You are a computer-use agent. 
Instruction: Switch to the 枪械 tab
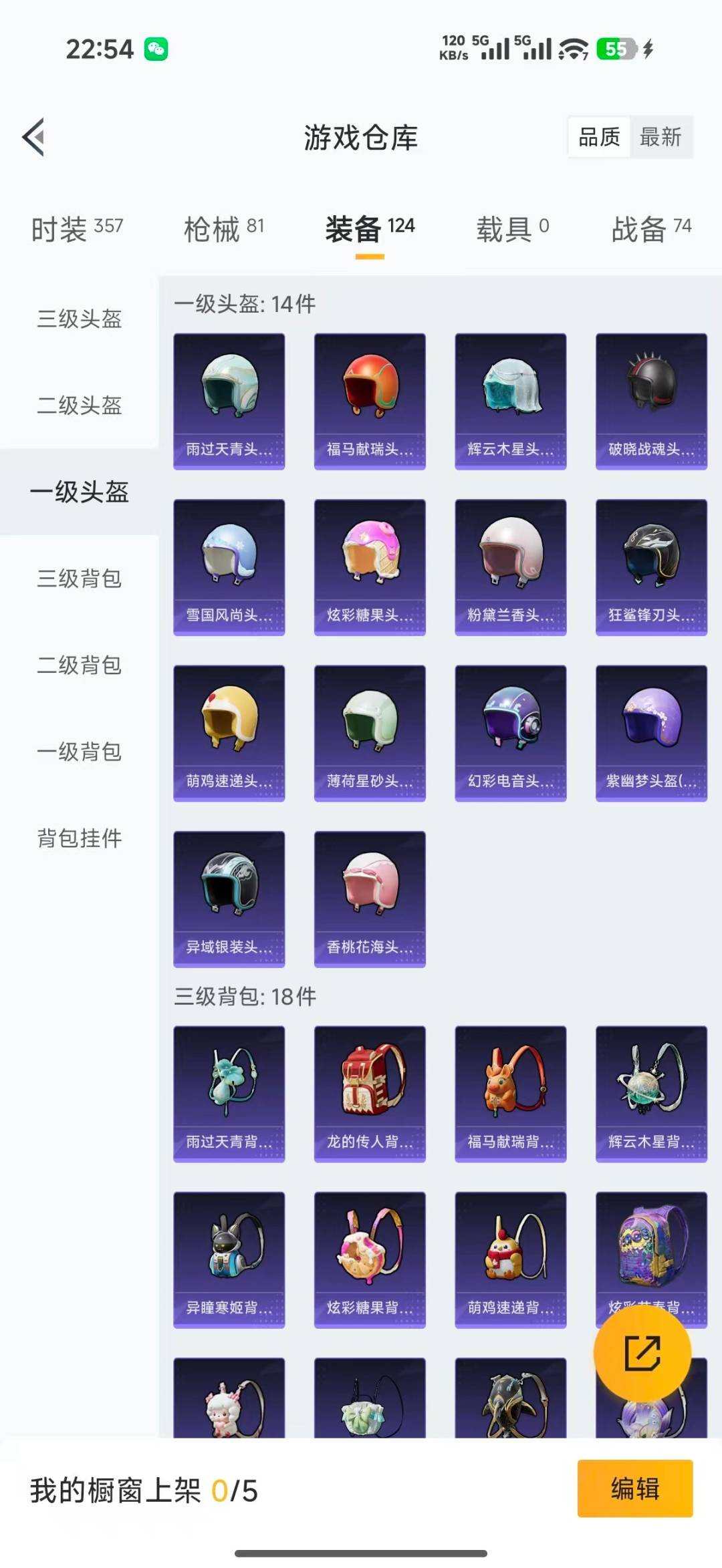[x=214, y=228]
